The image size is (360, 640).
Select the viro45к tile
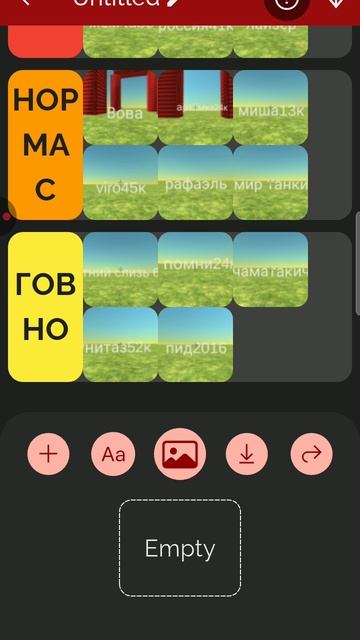(x=120, y=182)
